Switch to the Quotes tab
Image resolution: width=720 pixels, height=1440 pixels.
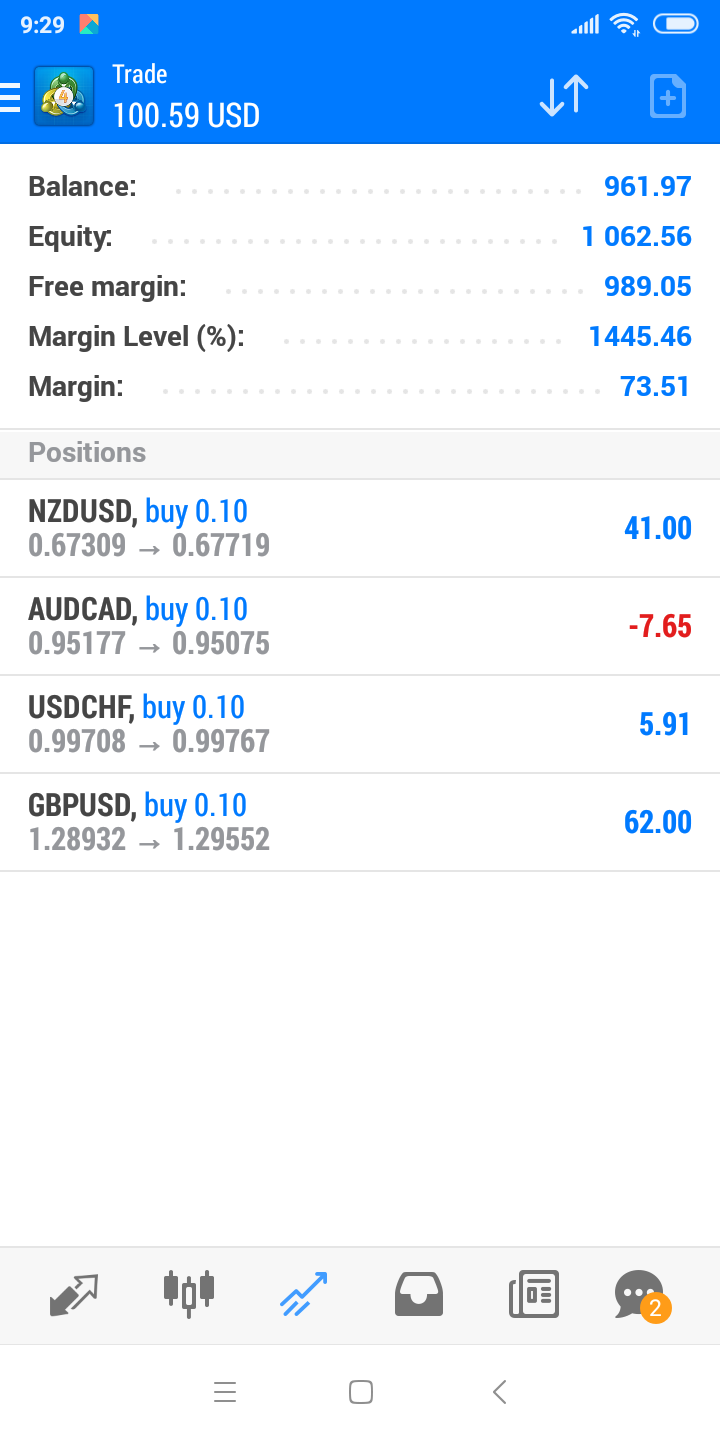[75, 1295]
